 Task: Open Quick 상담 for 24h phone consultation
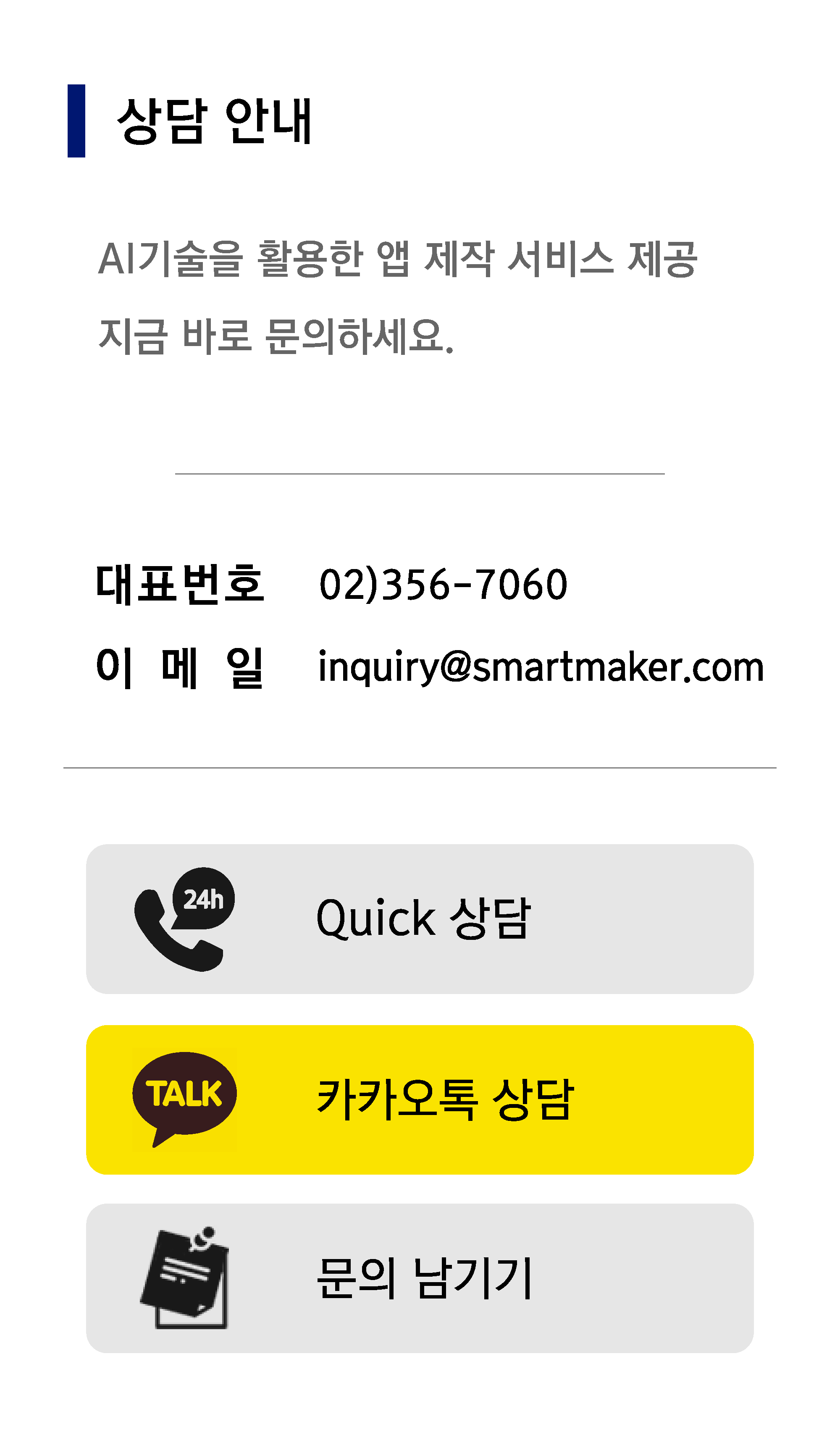(x=420, y=919)
